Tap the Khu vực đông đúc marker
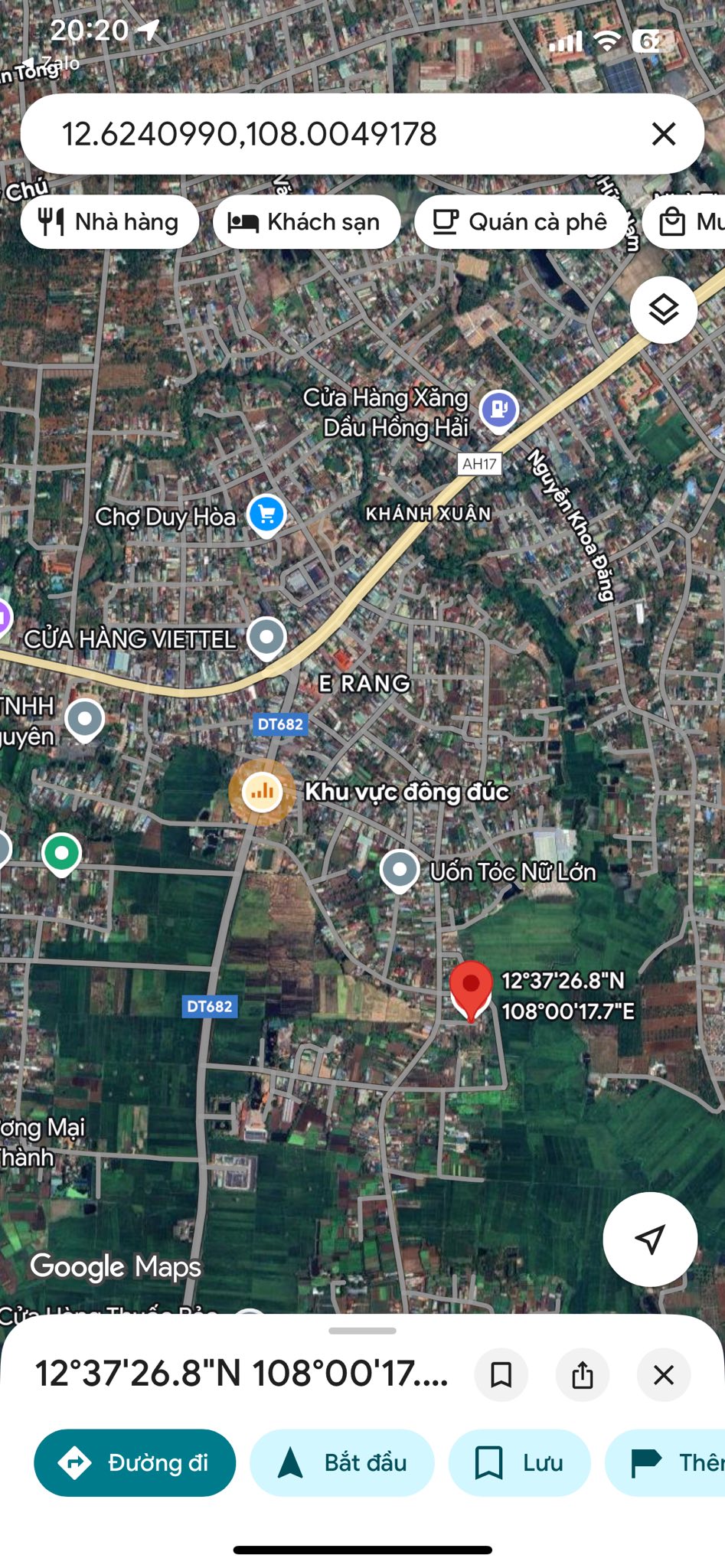The image size is (725, 1568). [x=262, y=792]
